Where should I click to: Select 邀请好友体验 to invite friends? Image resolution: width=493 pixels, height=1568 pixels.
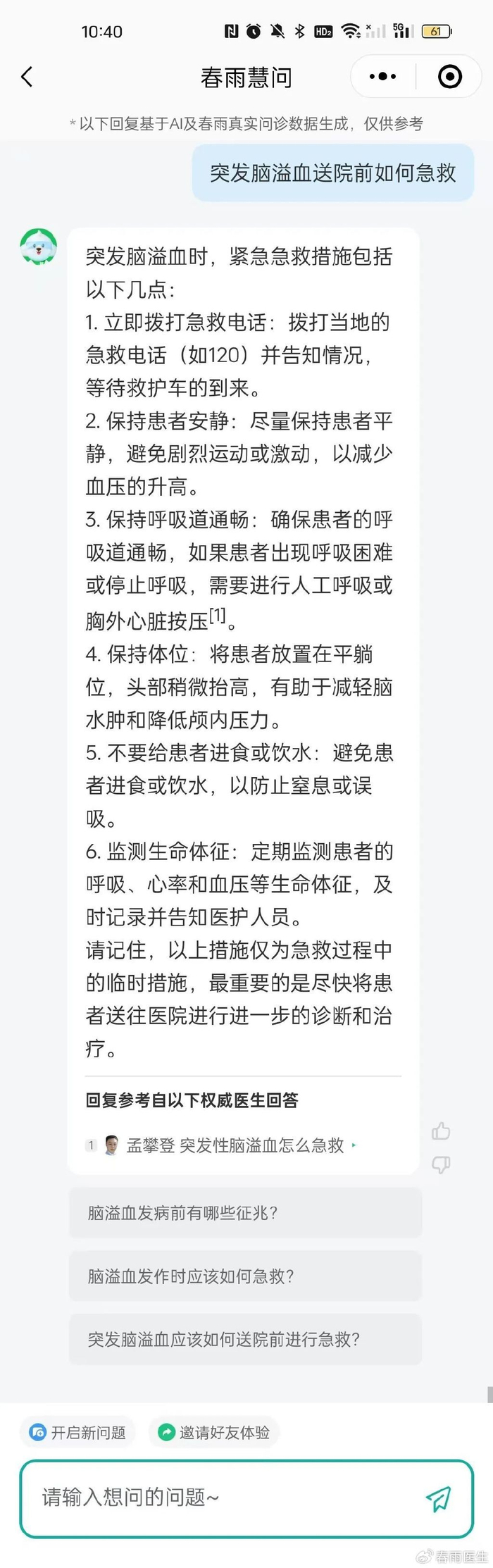214,1432
